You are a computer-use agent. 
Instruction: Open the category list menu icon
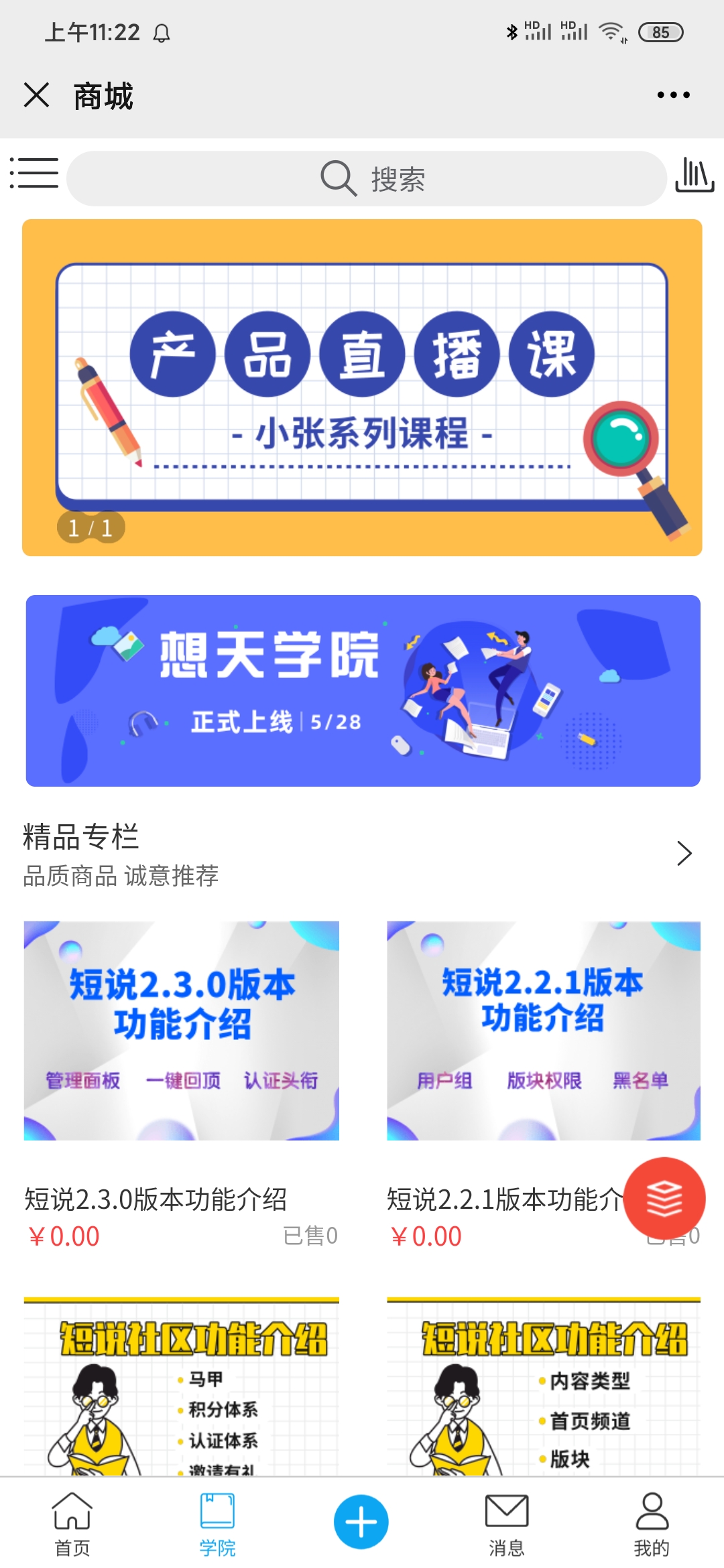pyautogui.click(x=34, y=174)
